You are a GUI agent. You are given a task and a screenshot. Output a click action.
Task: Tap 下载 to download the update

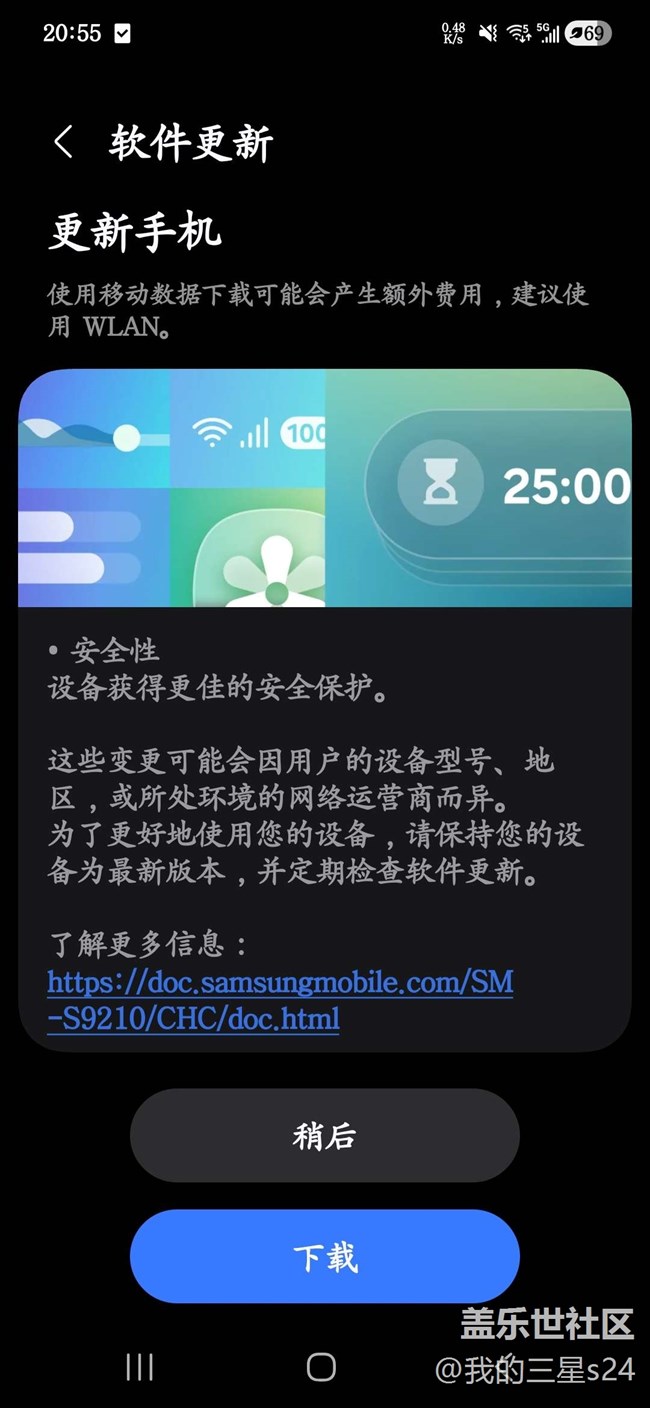(325, 1256)
